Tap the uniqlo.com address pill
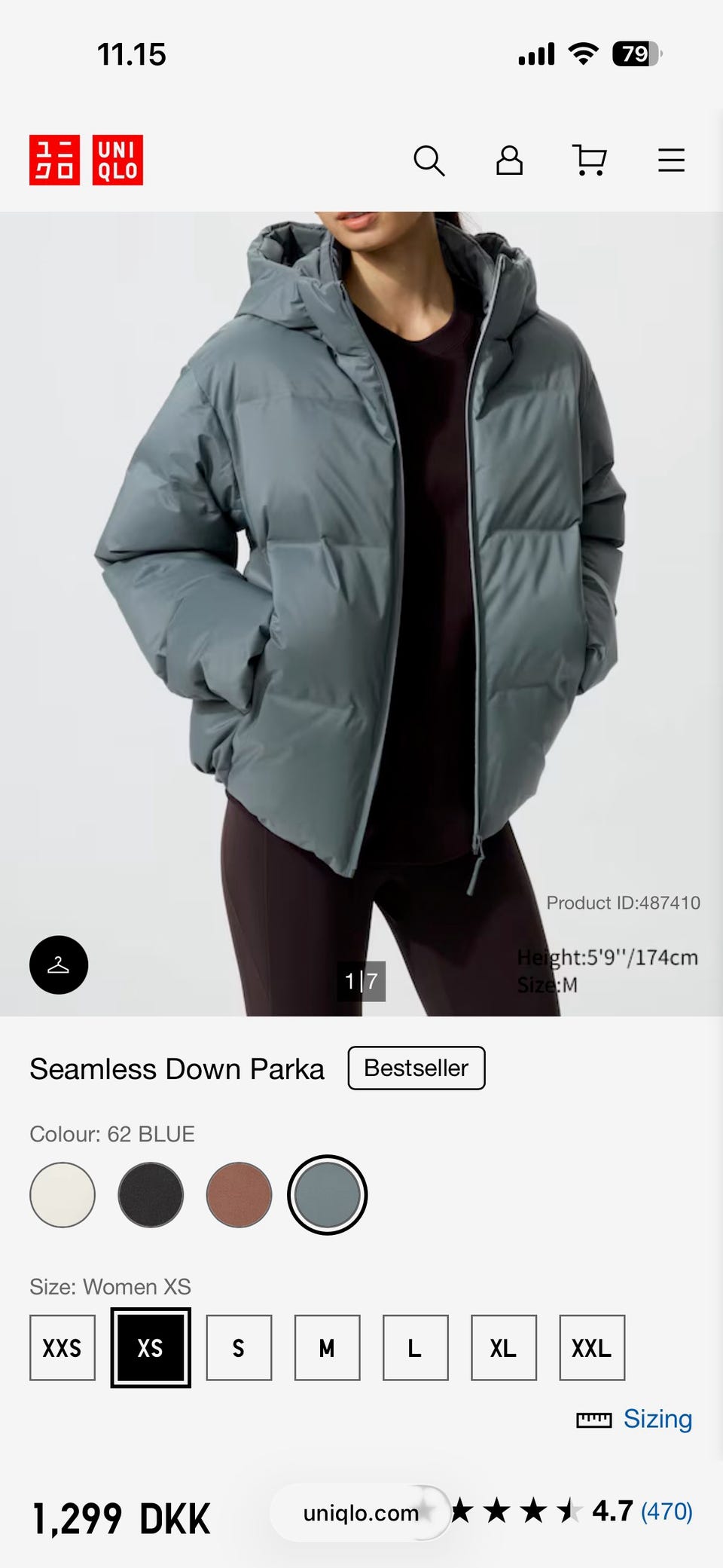 360,1513
